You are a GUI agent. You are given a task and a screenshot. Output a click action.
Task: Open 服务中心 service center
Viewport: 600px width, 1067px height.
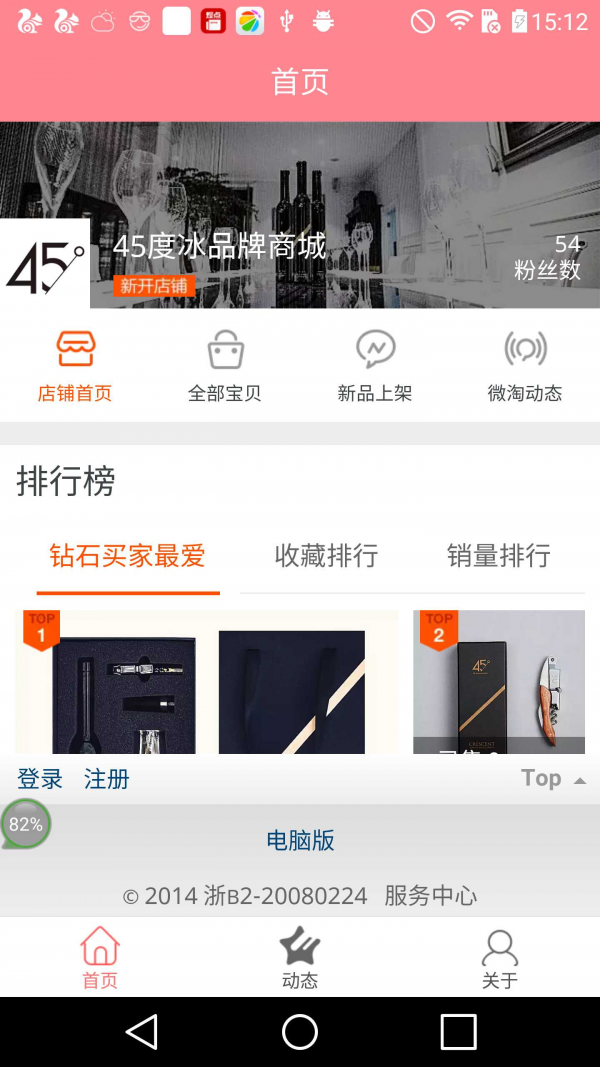(430, 896)
